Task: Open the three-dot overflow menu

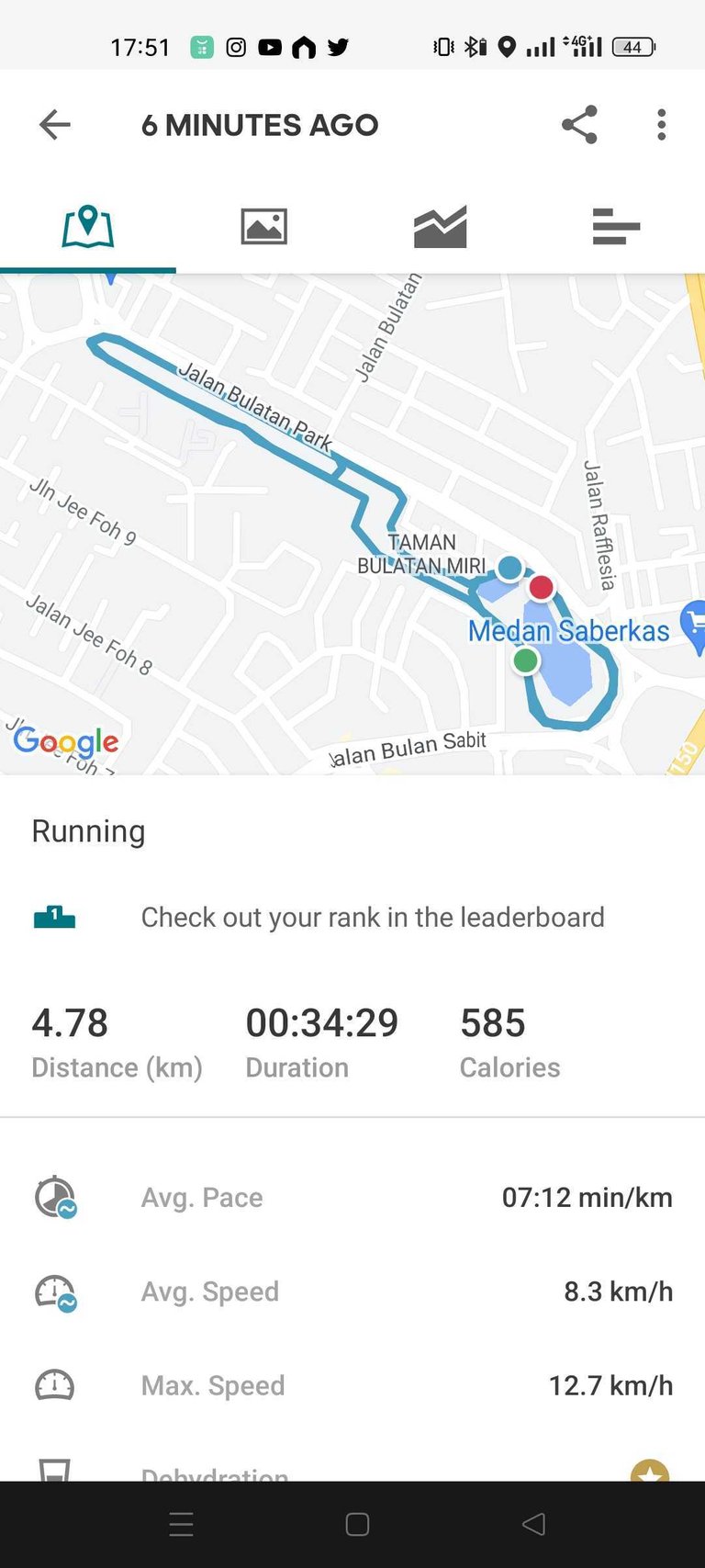Action: coord(661,125)
